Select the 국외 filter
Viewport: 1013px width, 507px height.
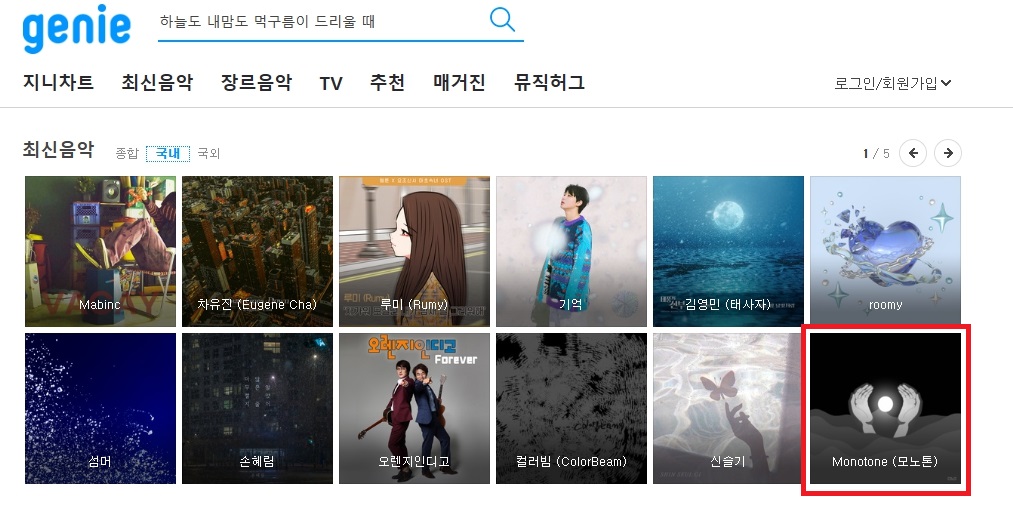pos(208,153)
